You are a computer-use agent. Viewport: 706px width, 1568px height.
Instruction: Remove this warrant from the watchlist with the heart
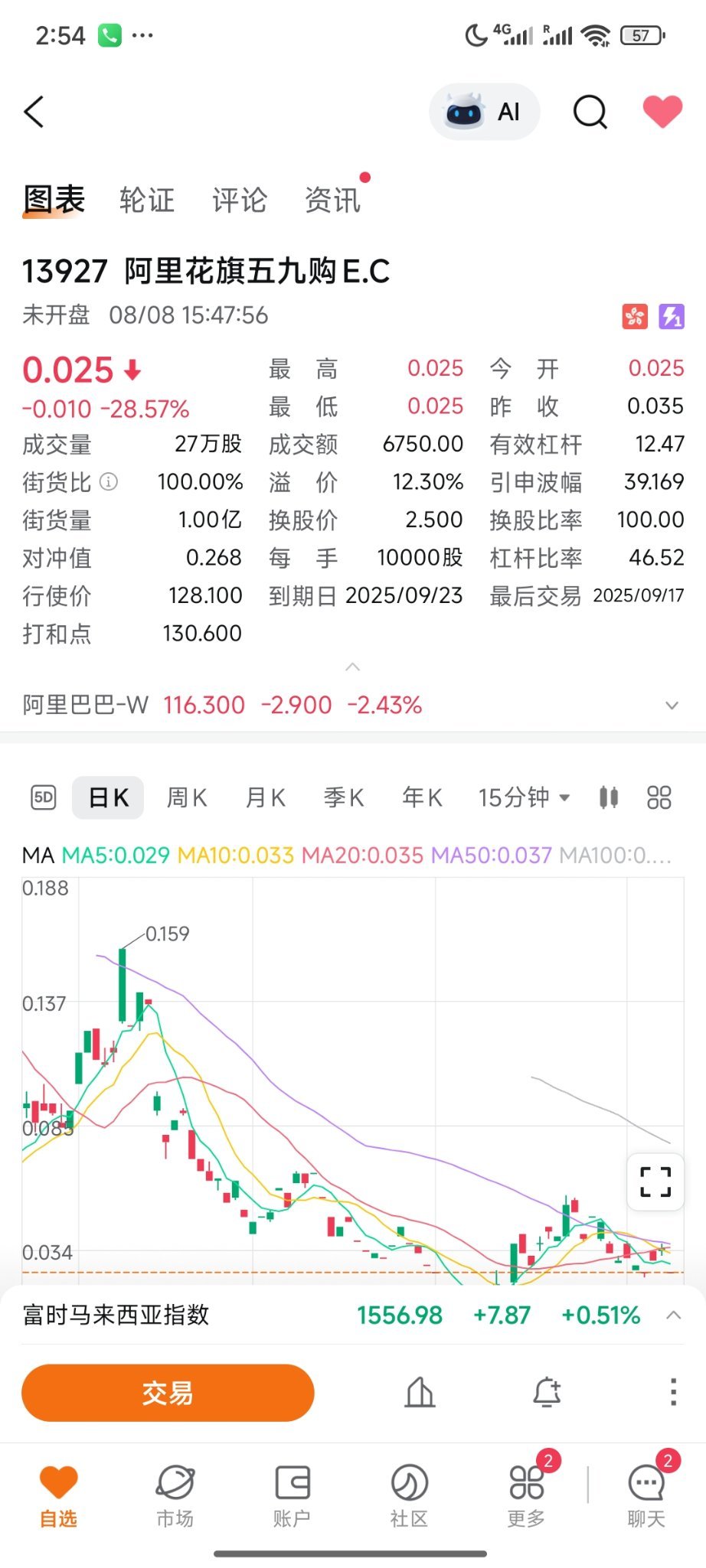662,112
